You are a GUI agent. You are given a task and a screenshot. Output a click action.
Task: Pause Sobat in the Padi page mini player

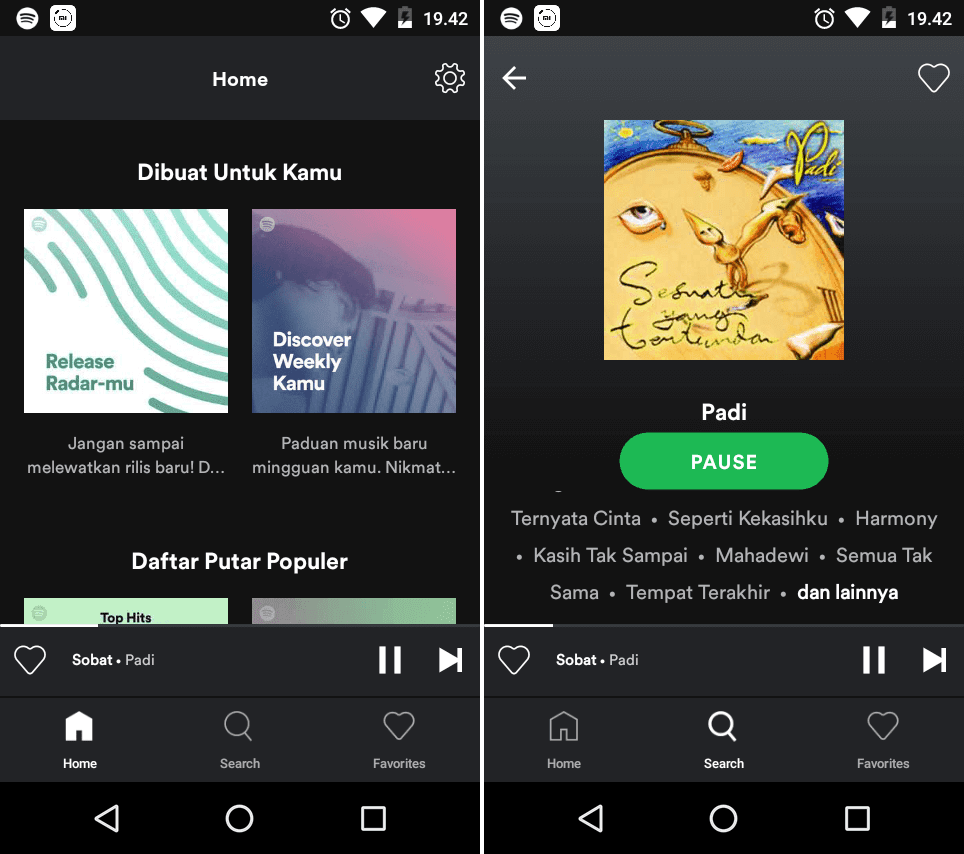tap(873, 660)
